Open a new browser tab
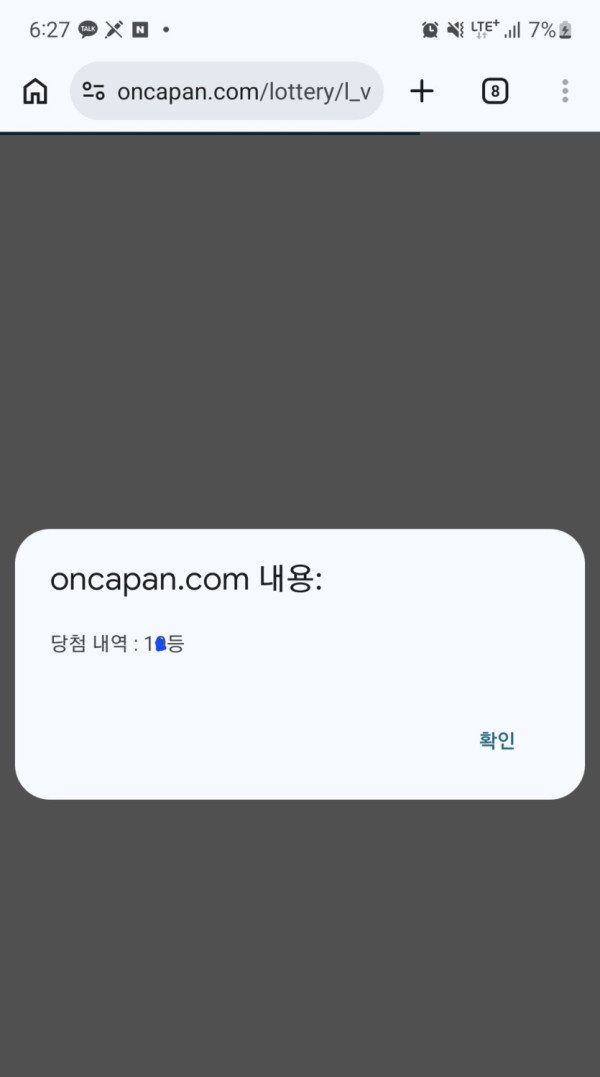Viewport: 600px width, 1077px height. (422, 92)
